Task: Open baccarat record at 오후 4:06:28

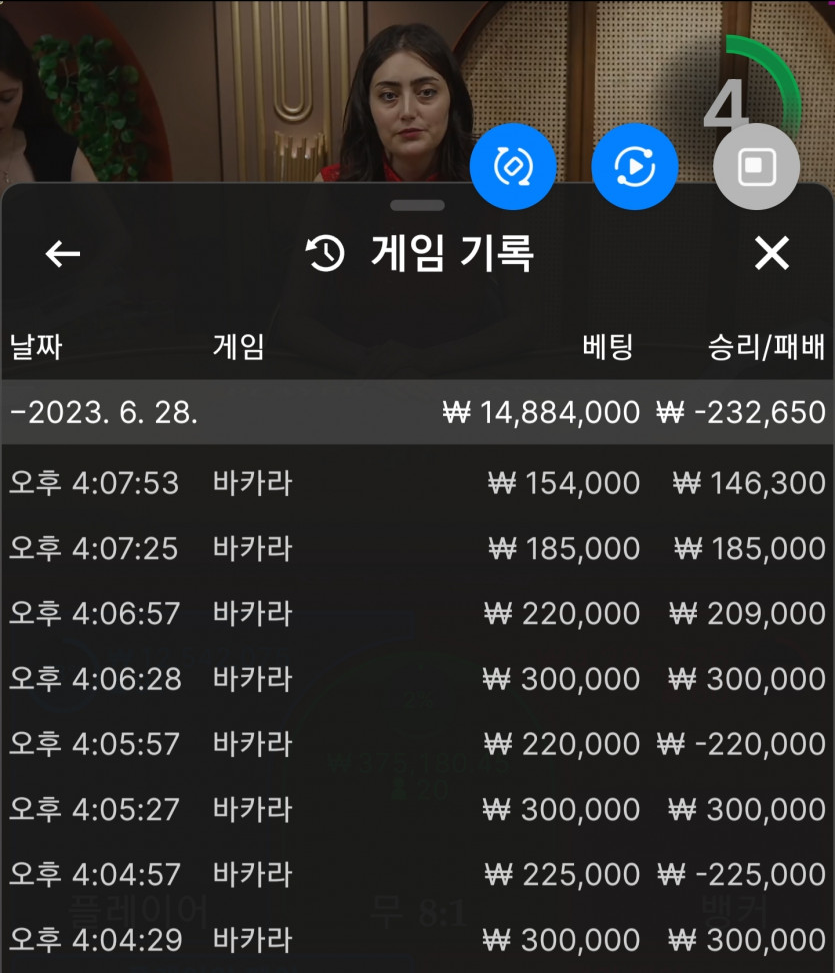Action: [x=417, y=679]
